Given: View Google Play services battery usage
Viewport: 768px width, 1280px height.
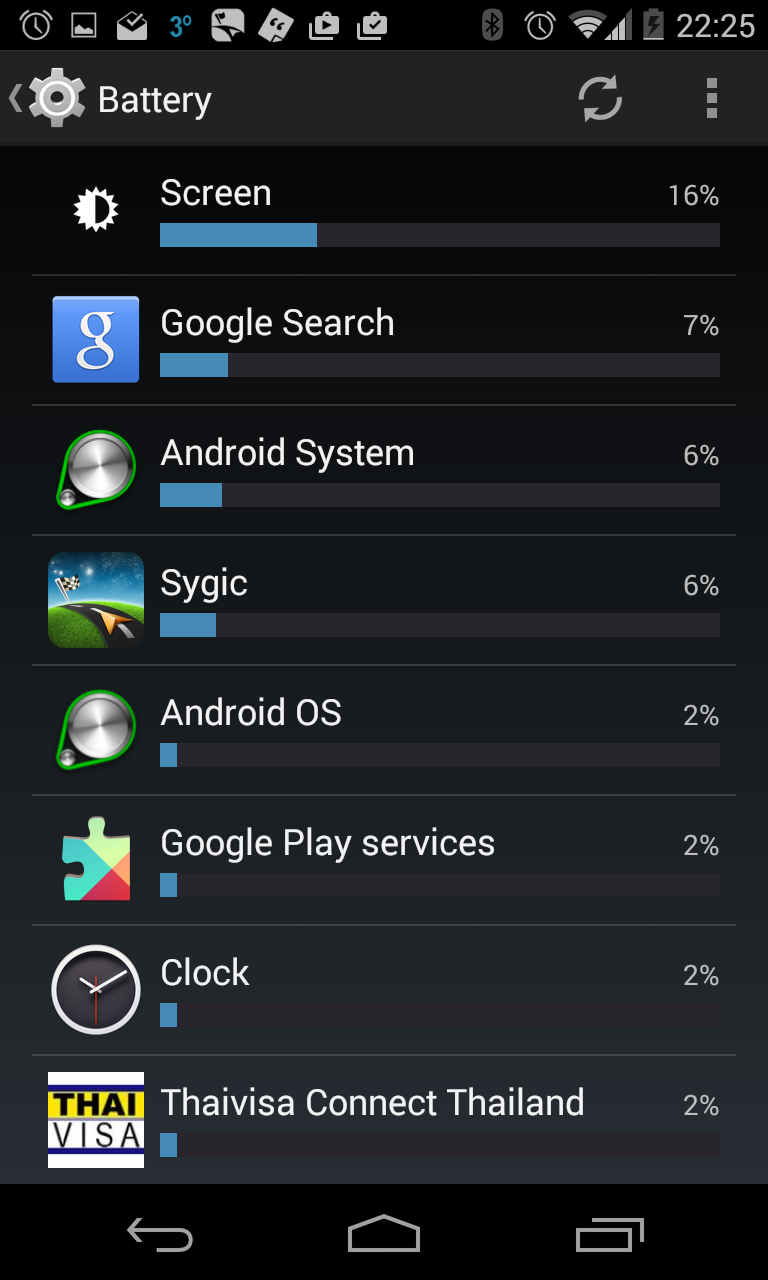Looking at the screenshot, I should (x=384, y=860).
